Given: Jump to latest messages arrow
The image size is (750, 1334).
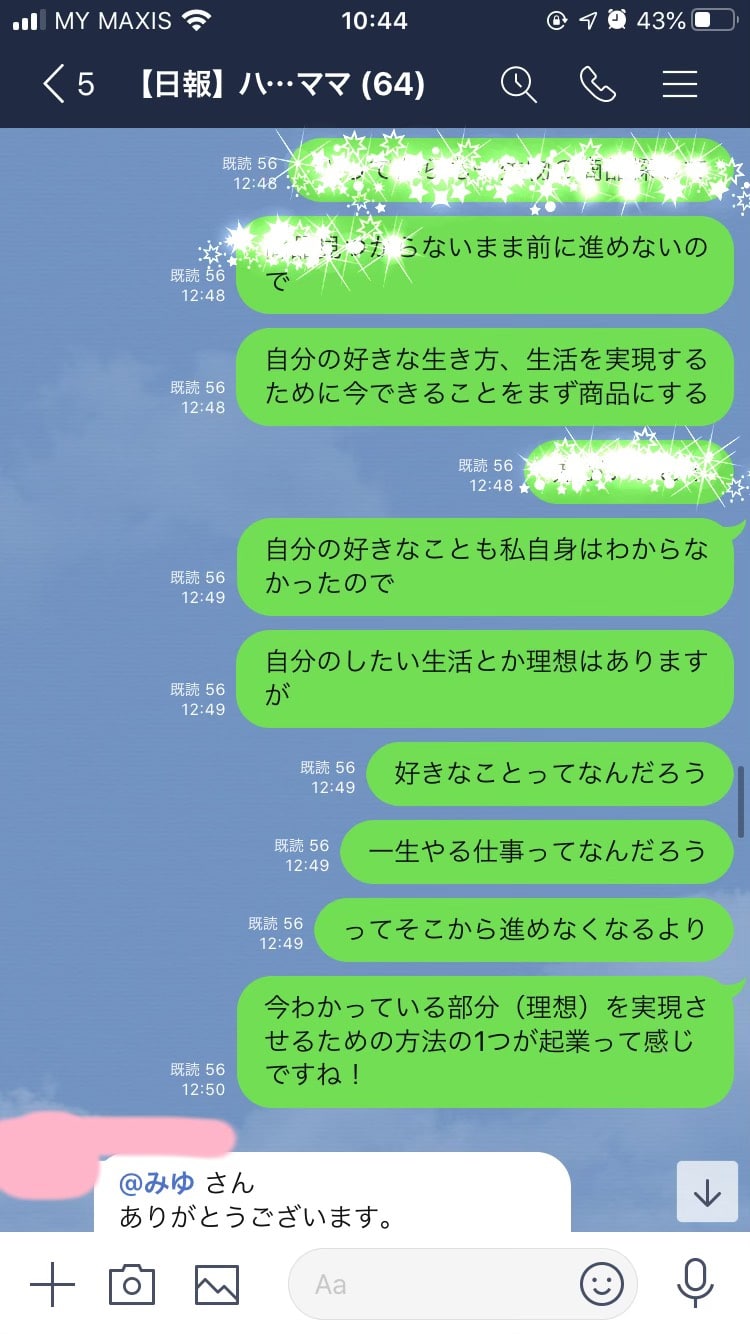Looking at the screenshot, I should pos(707,1191).
